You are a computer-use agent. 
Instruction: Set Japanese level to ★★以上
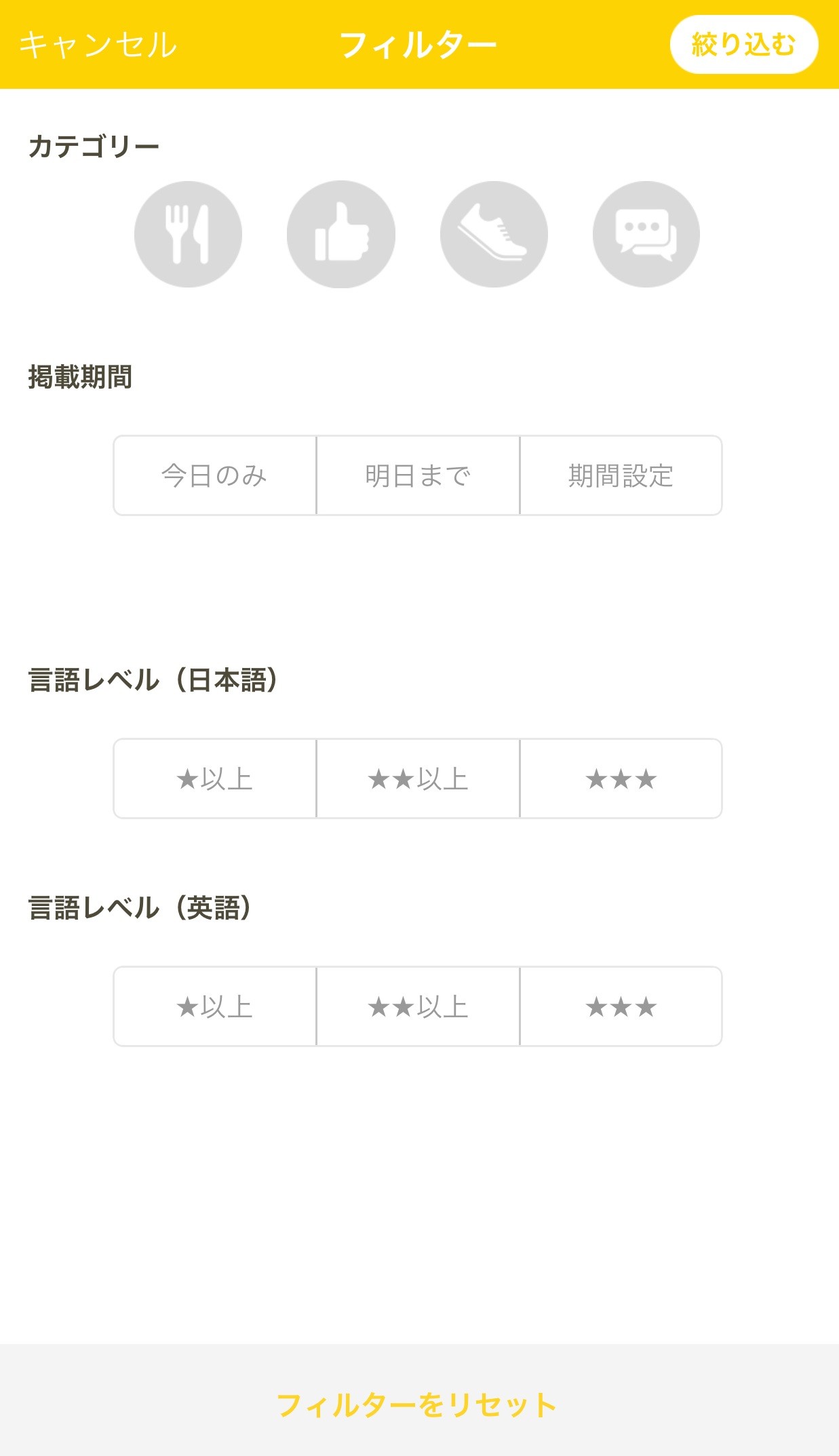(x=418, y=779)
